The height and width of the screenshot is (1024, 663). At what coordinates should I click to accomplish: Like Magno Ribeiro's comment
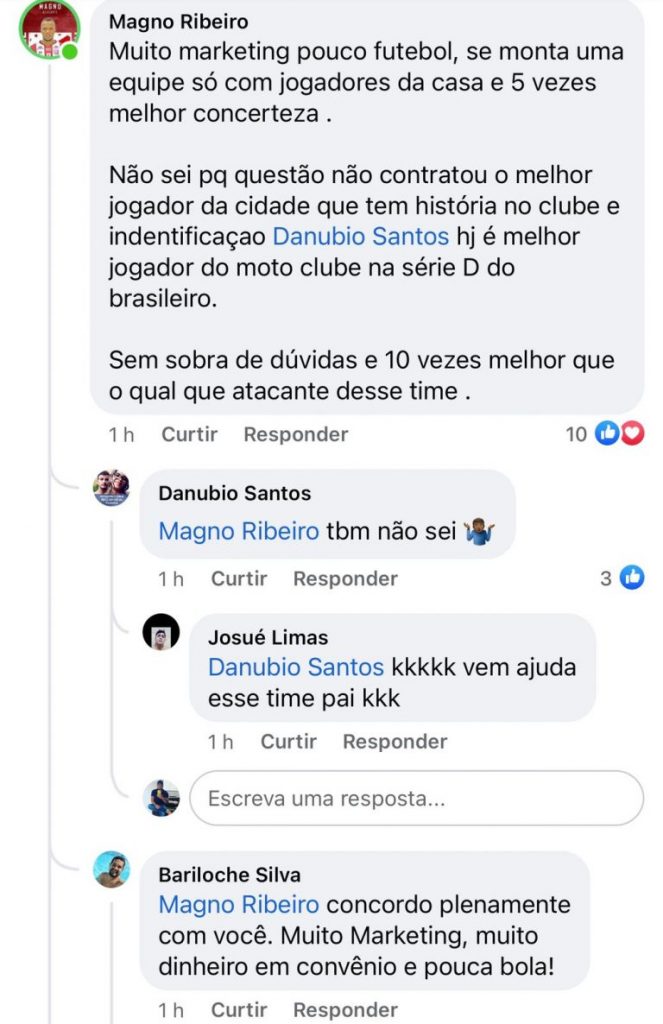189,434
